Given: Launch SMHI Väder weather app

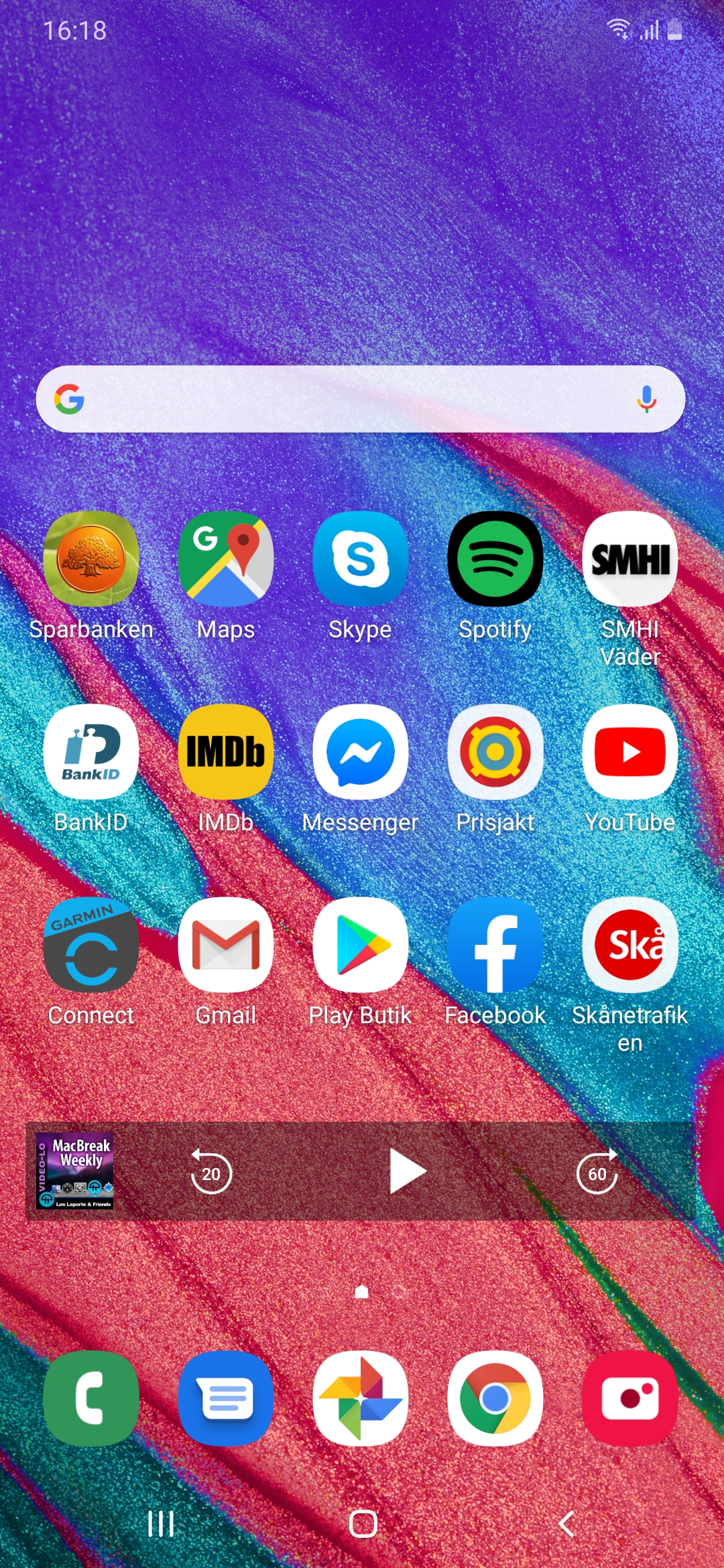Looking at the screenshot, I should [x=630, y=559].
